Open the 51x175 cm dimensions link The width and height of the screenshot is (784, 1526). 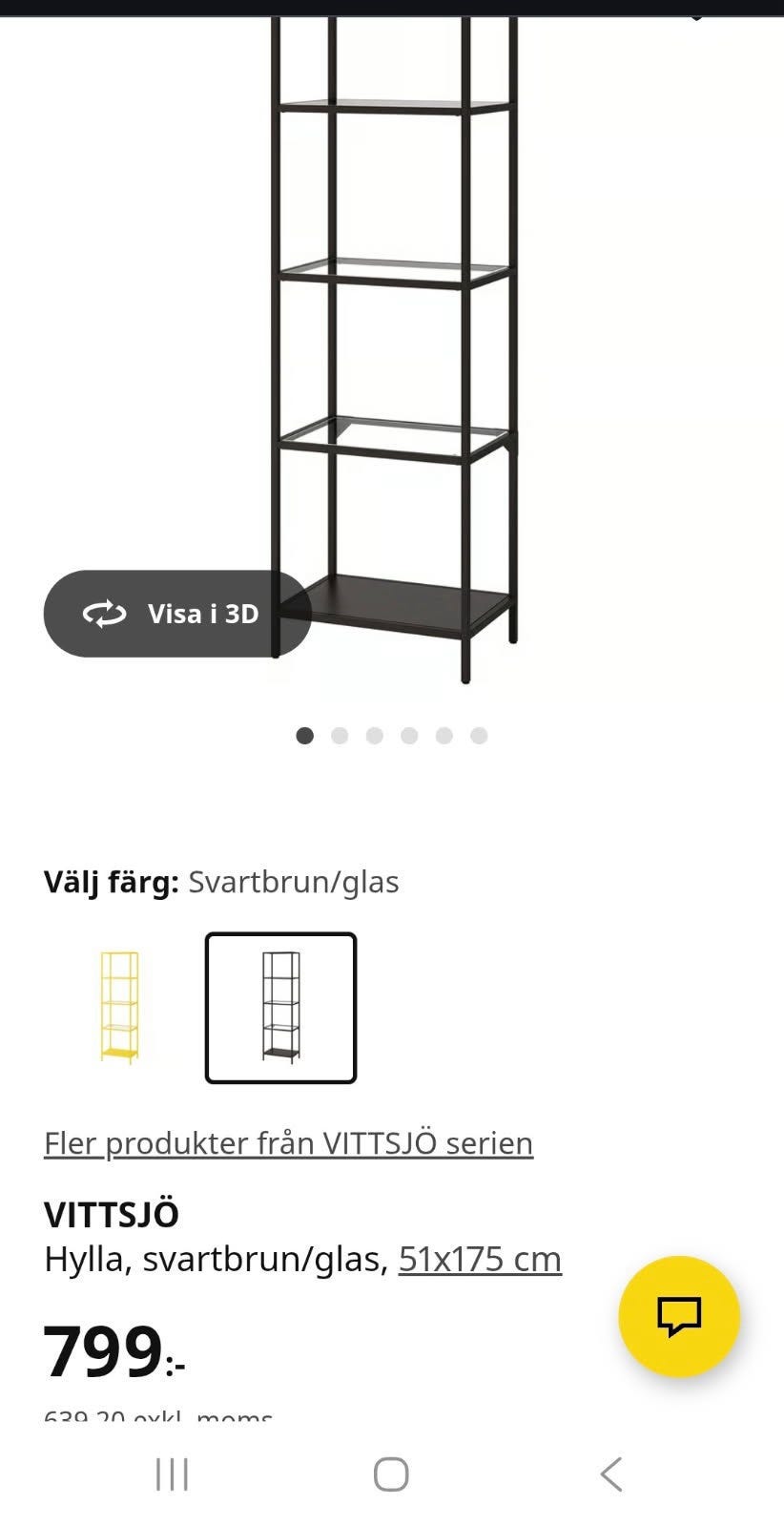[x=481, y=1258]
